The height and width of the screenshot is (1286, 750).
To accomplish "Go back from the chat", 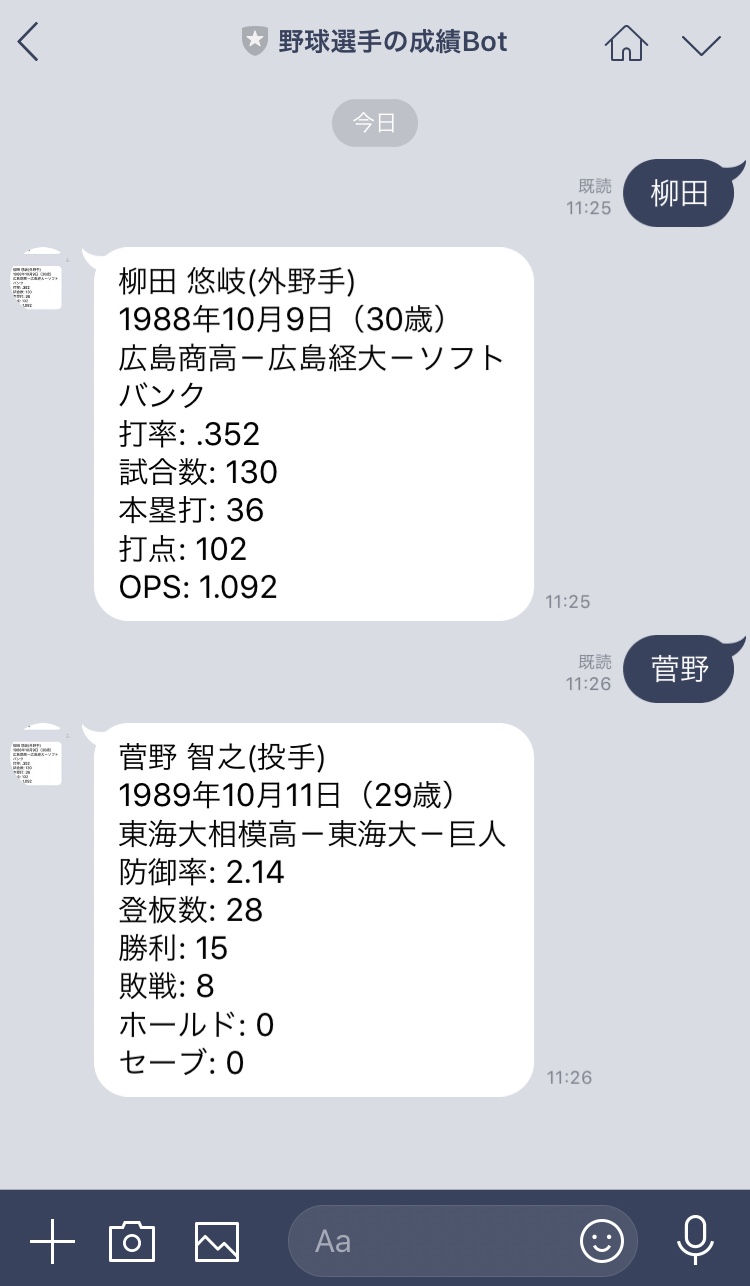I will pos(29,42).
